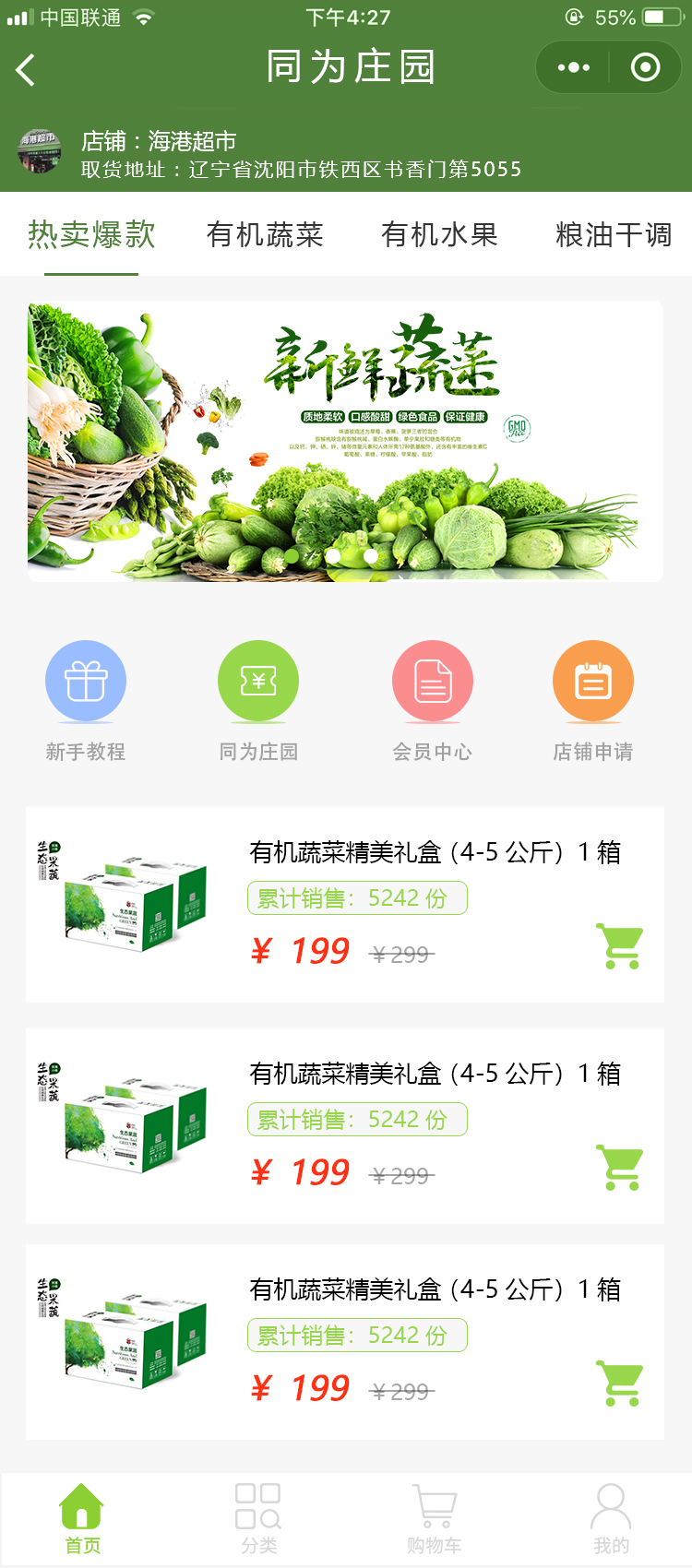Viewport: 692px width, 1568px height.
Task: View the 购物车 cart tab
Action: coord(434,1519)
